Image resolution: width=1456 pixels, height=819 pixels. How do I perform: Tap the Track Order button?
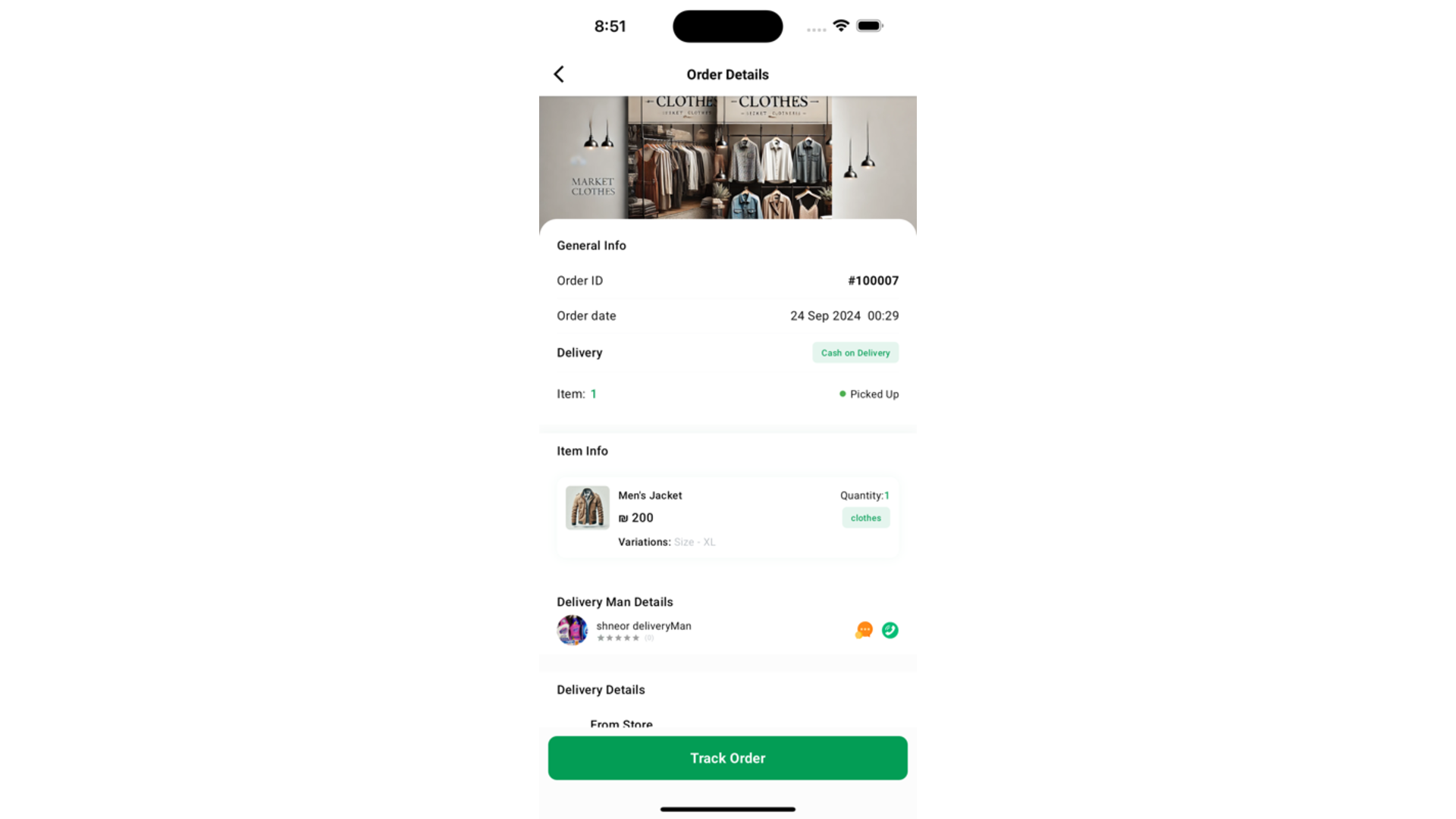[727, 758]
